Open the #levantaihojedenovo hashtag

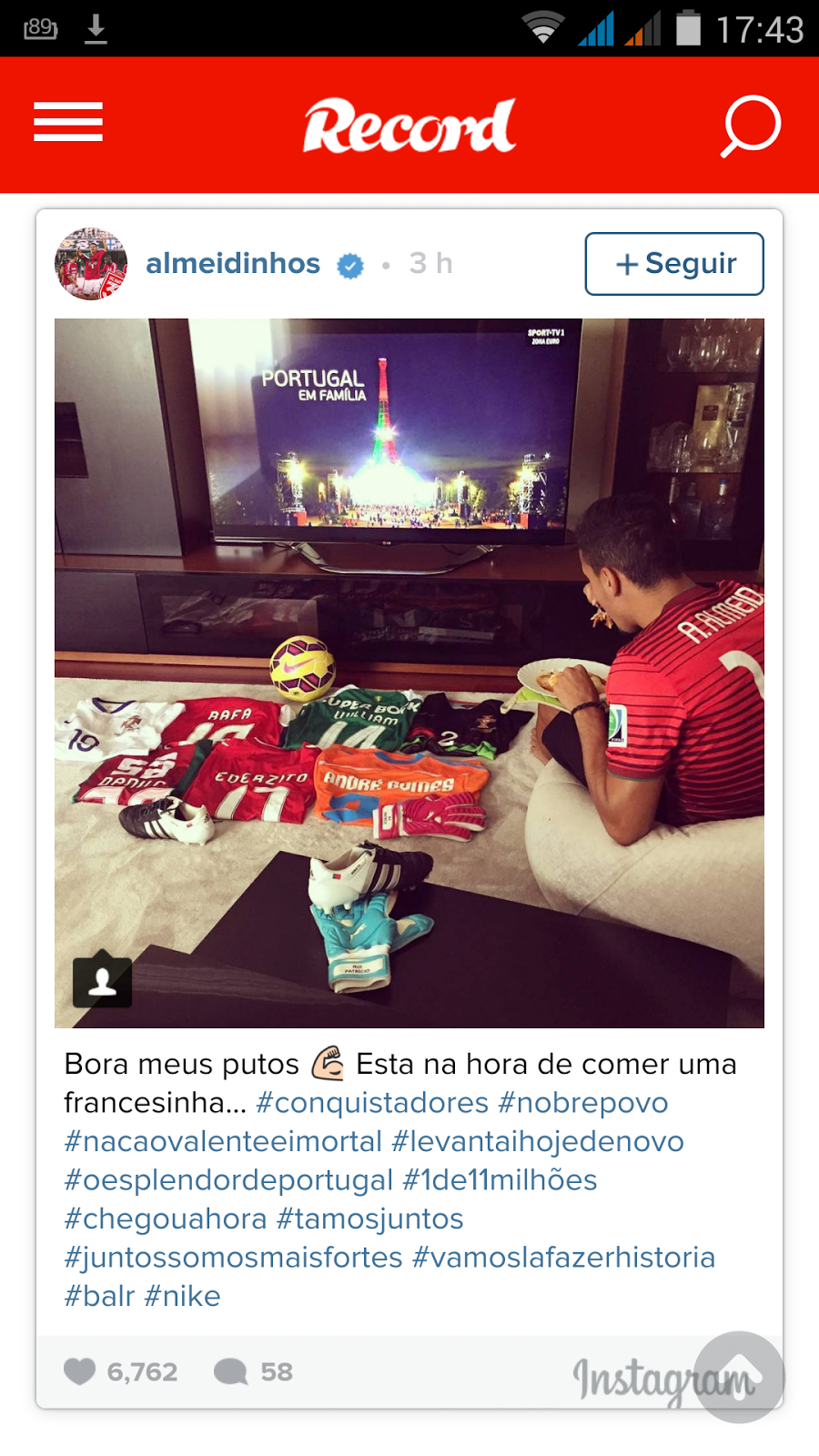537,1141
